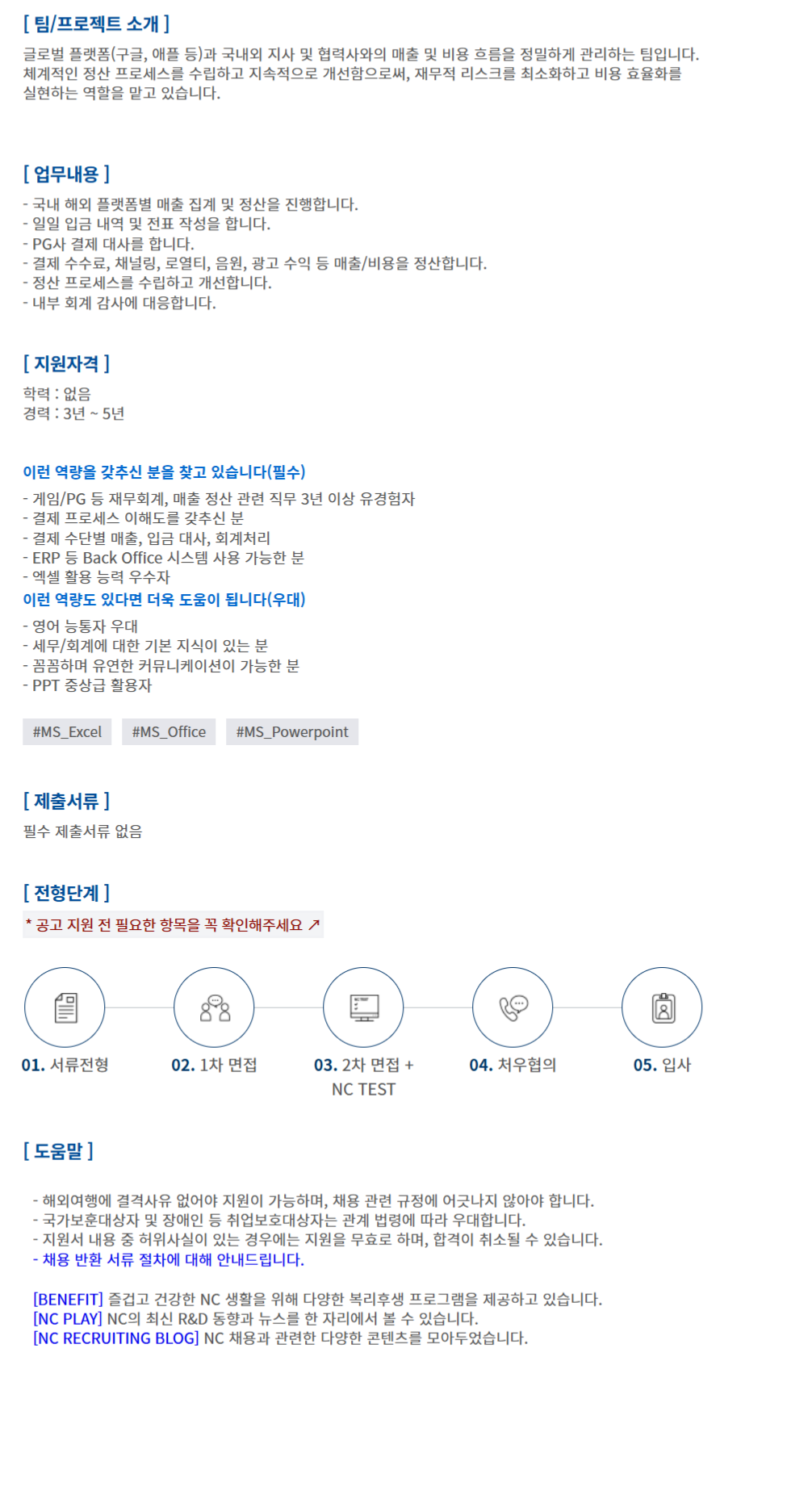Open the [NC RECRUITING BLOG] link
This screenshot has height=1491, width=812.
pos(115,1338)
